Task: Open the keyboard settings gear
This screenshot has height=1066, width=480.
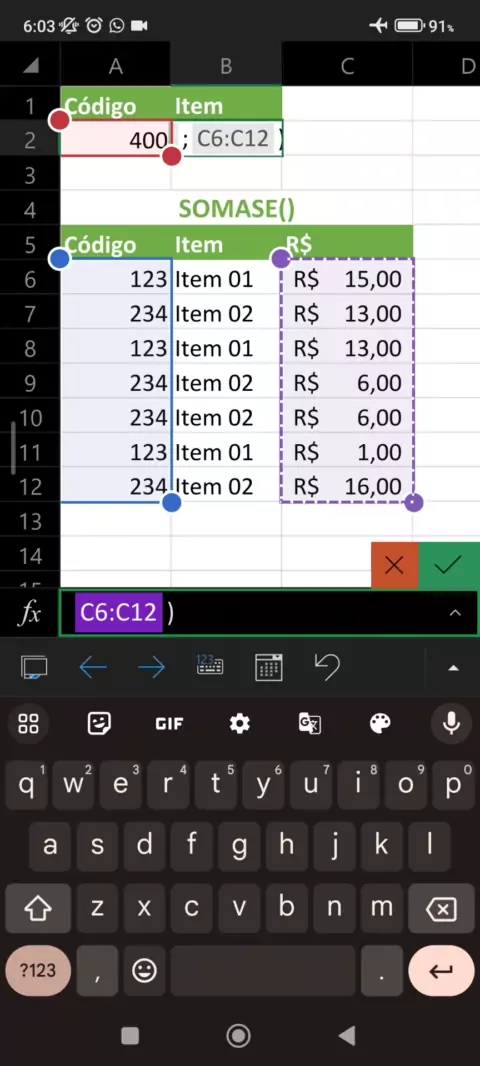Action: click(x=239, y=723)
